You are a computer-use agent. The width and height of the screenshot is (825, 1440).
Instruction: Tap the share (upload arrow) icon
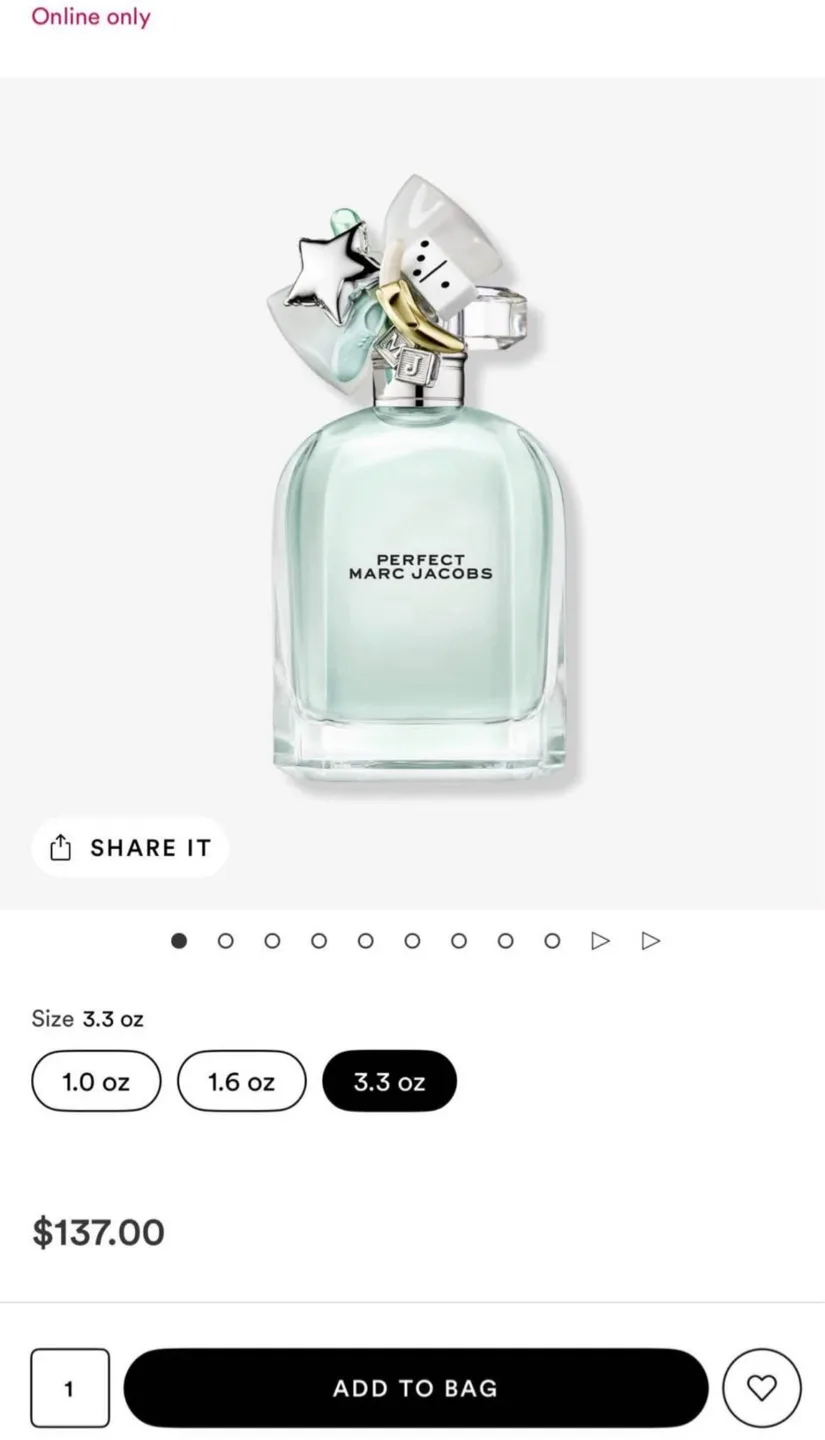(x=62, y=847)
